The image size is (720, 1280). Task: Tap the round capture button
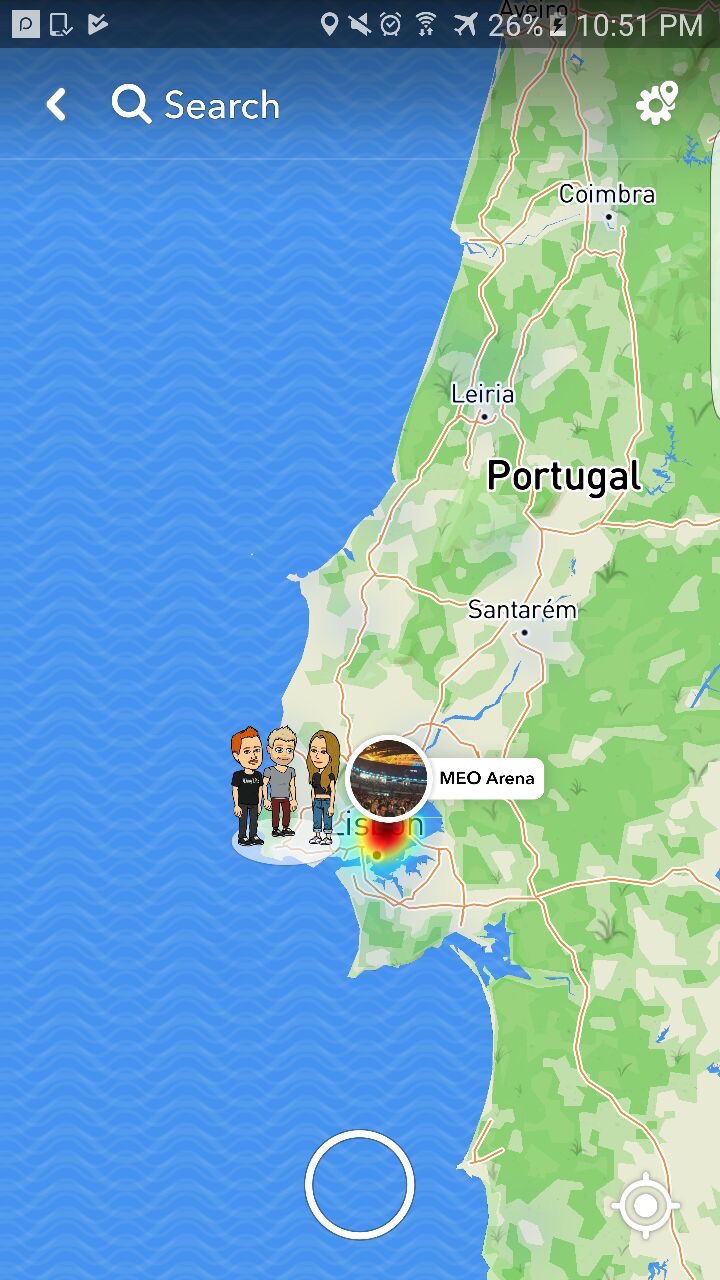tap(359, 1184)
